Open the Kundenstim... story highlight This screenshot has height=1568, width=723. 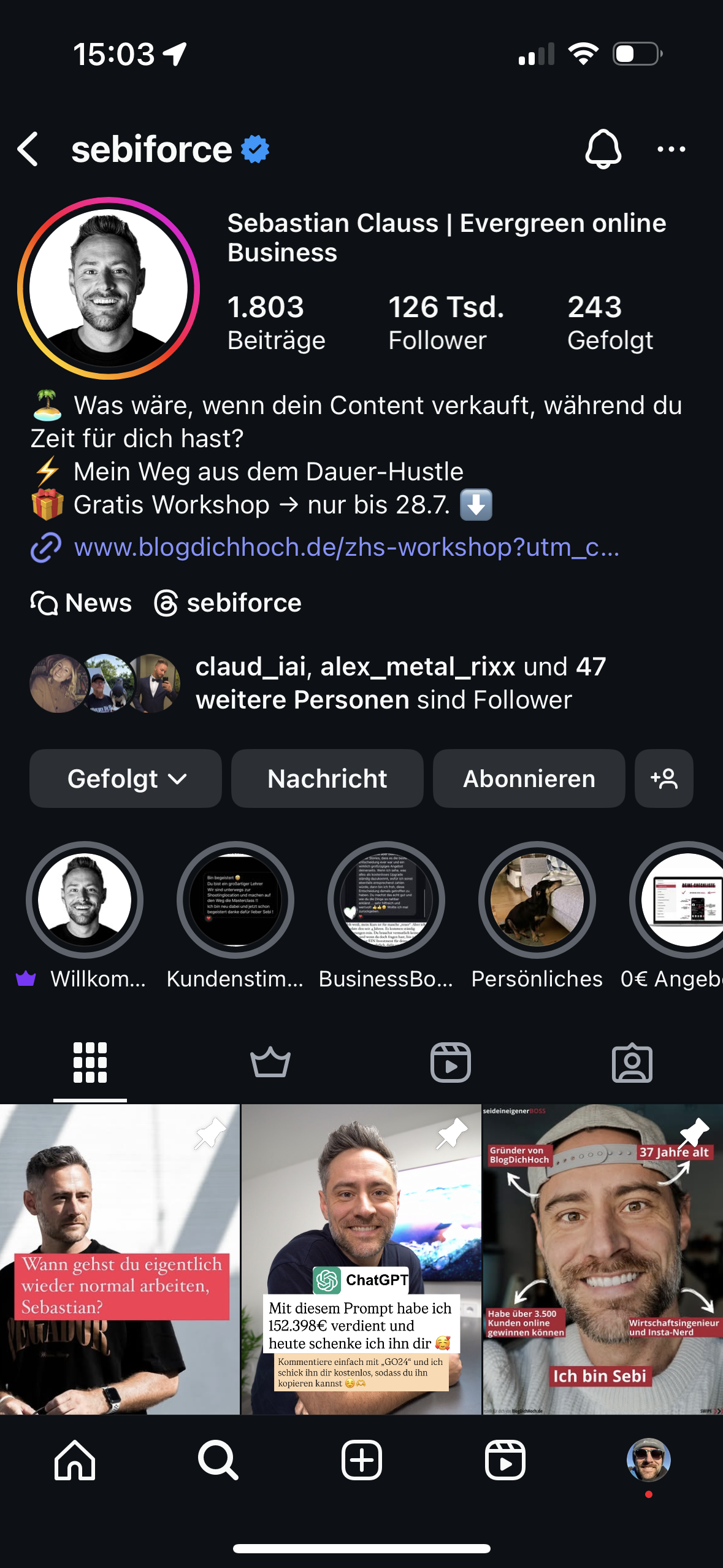pyautogui.click(x=235, y=900)
